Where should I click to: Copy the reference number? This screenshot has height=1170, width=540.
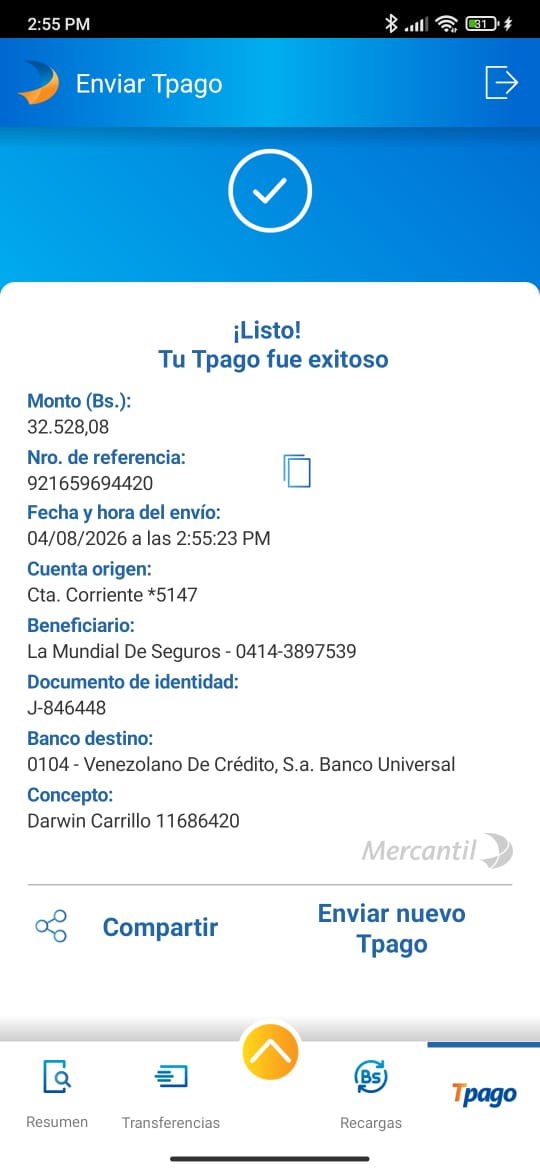tap(297, 471)
